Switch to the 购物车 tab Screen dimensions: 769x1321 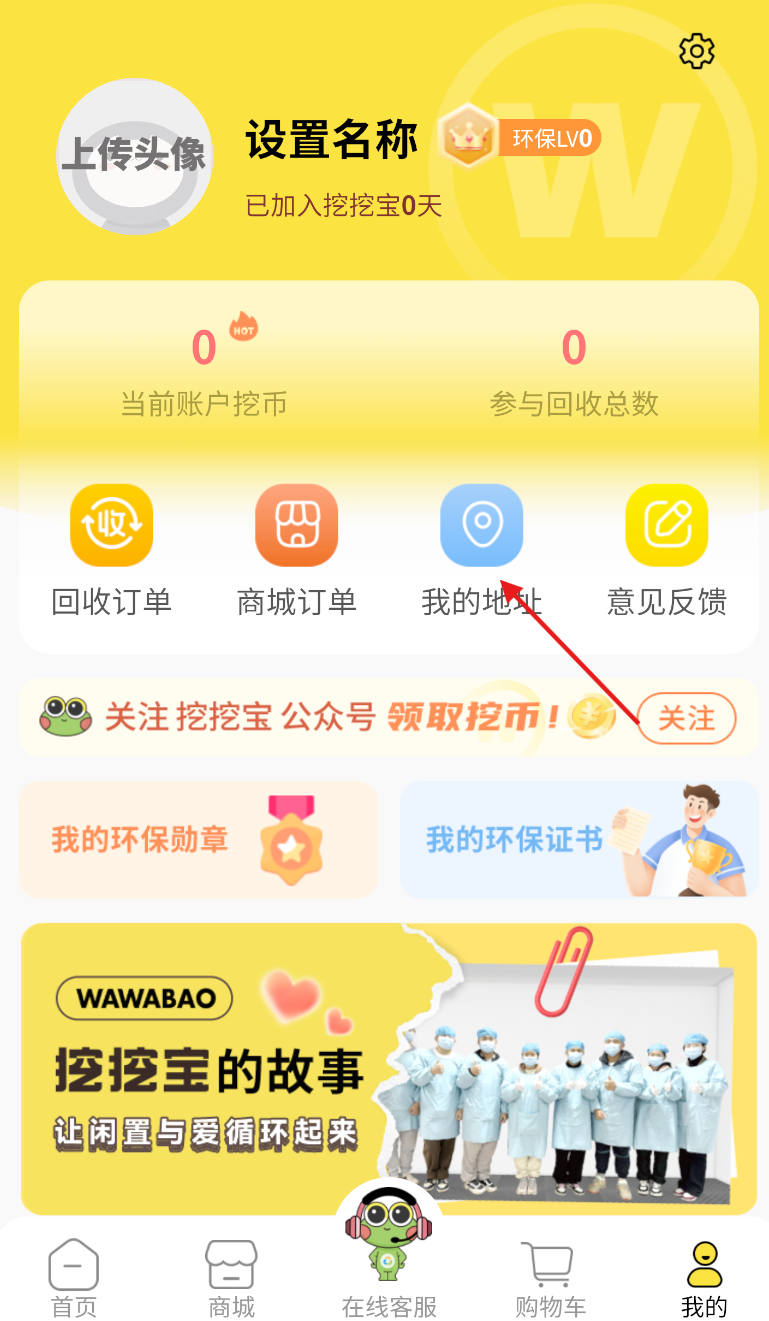(549, 1279)
